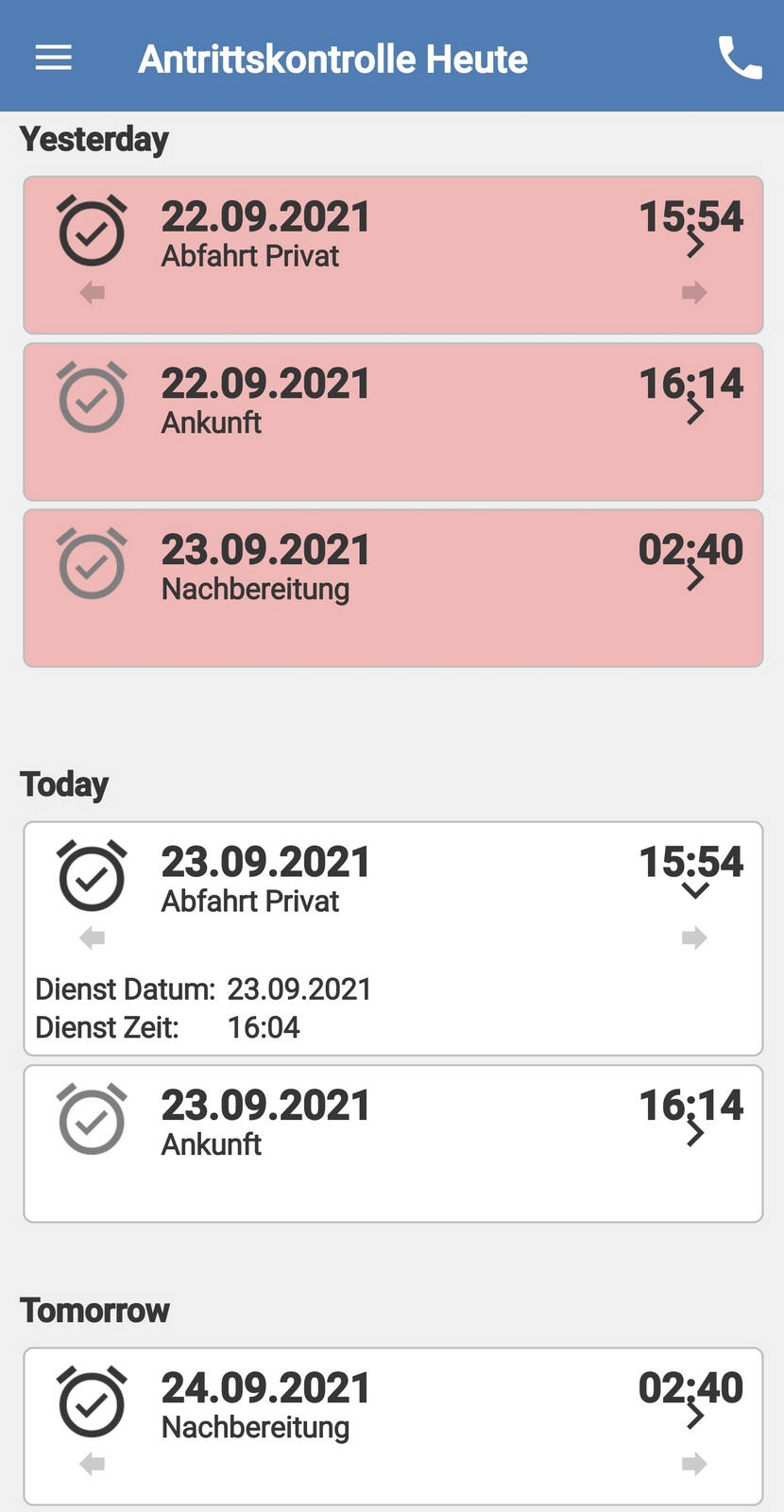Viewport: 784px width, 1512px height.
Task: Expand the 24.09.2021 Nachbereitung entry
Action: pyautogui.click(x=695, y=1416)
